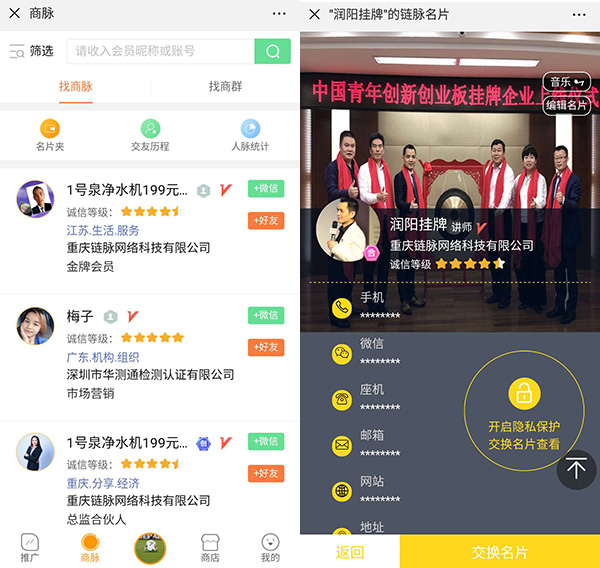The image size is (600, 568).
Task: Switch to the 找商群 tab
Action: coord(225,87)
